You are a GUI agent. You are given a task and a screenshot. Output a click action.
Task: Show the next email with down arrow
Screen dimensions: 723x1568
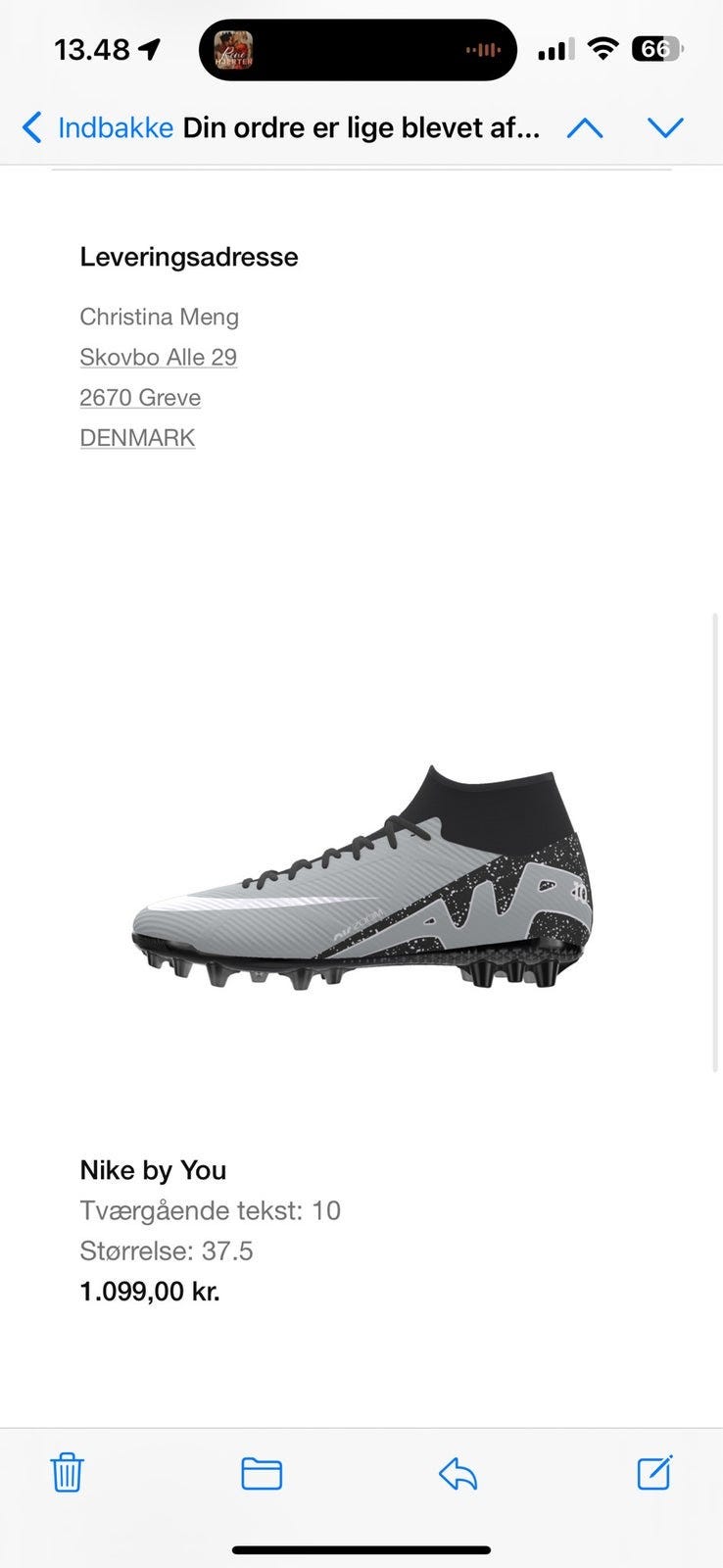(665, 127)
